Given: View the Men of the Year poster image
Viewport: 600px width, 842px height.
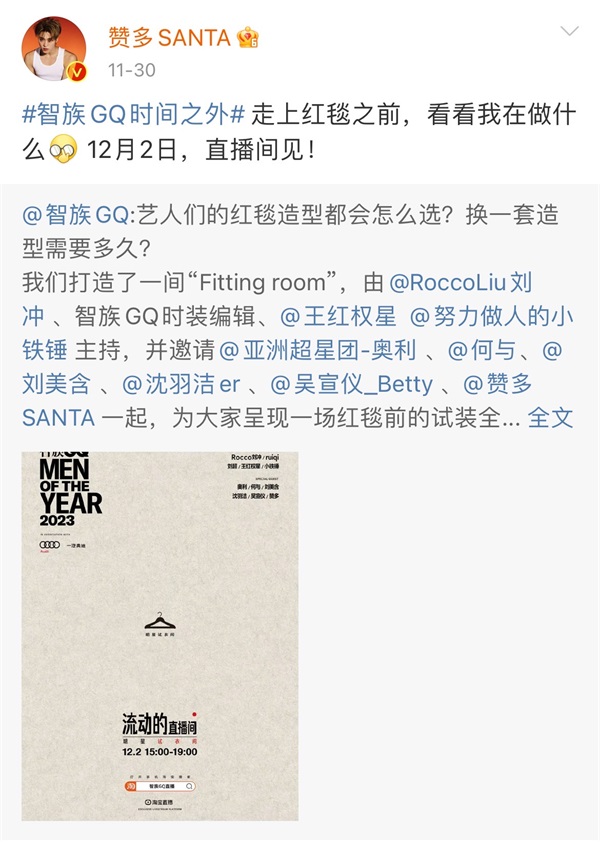Looking at the screenshot, I should (160, 635).
